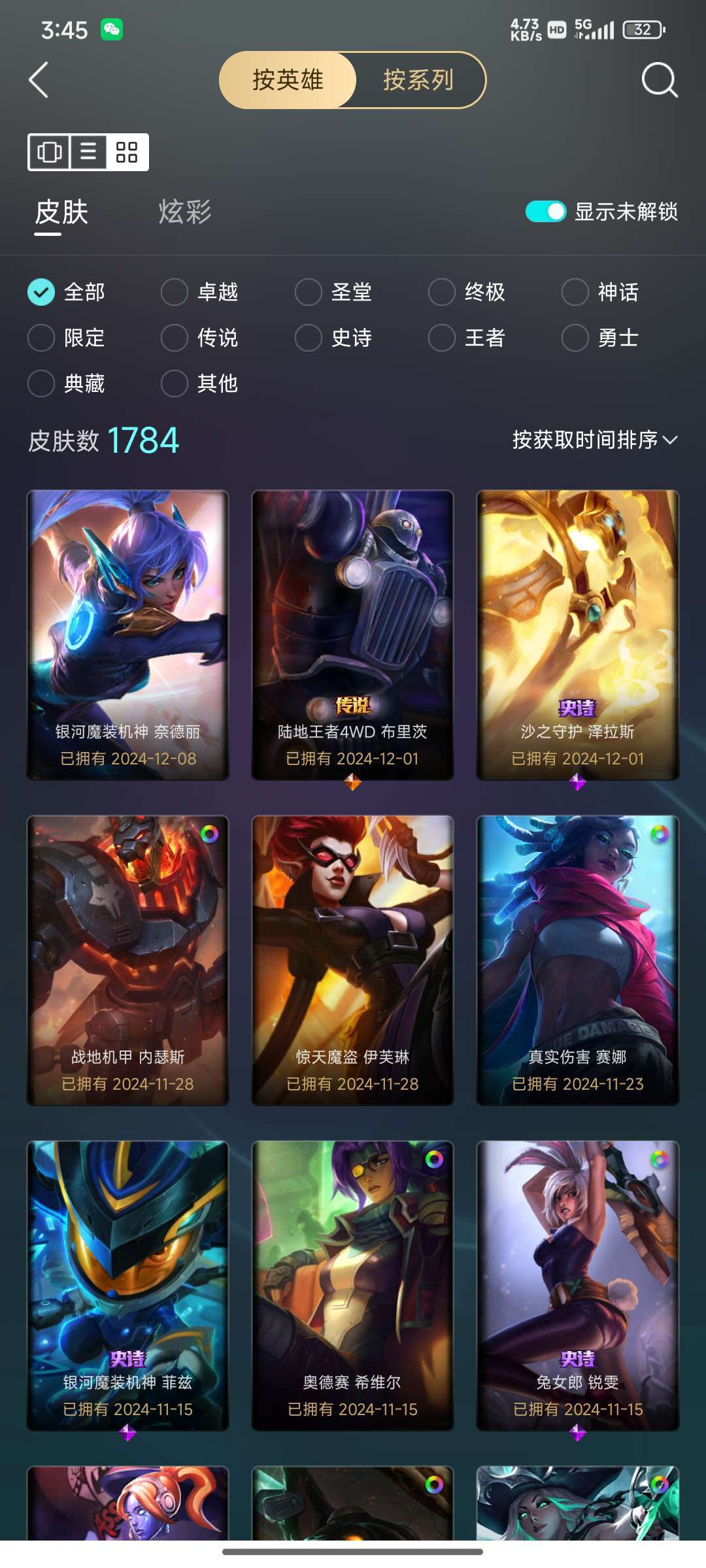Switch to the 按系列 tab
The height and width of the screenshot is (1568, 706).
419,80
